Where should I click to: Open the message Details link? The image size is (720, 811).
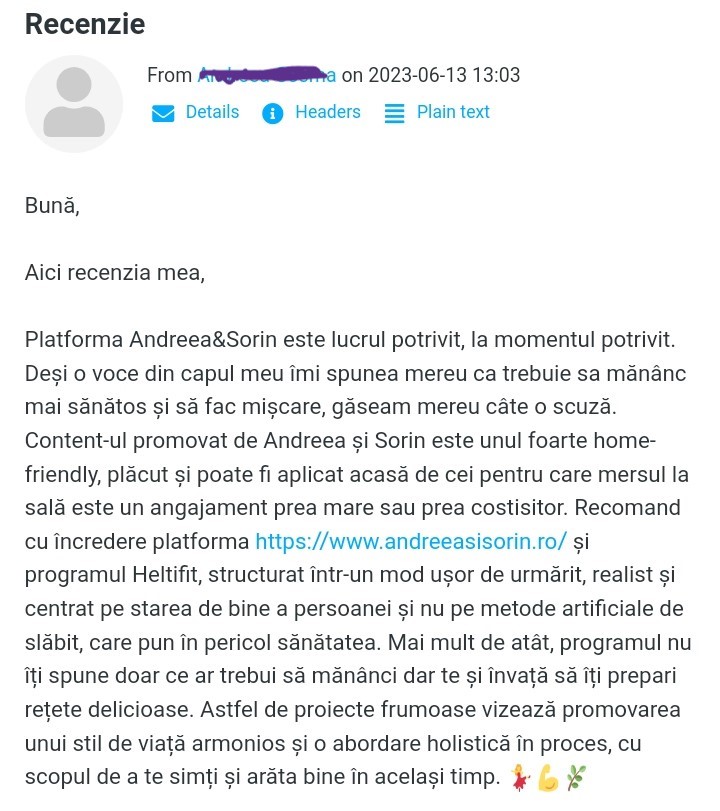tap(211, 112)
